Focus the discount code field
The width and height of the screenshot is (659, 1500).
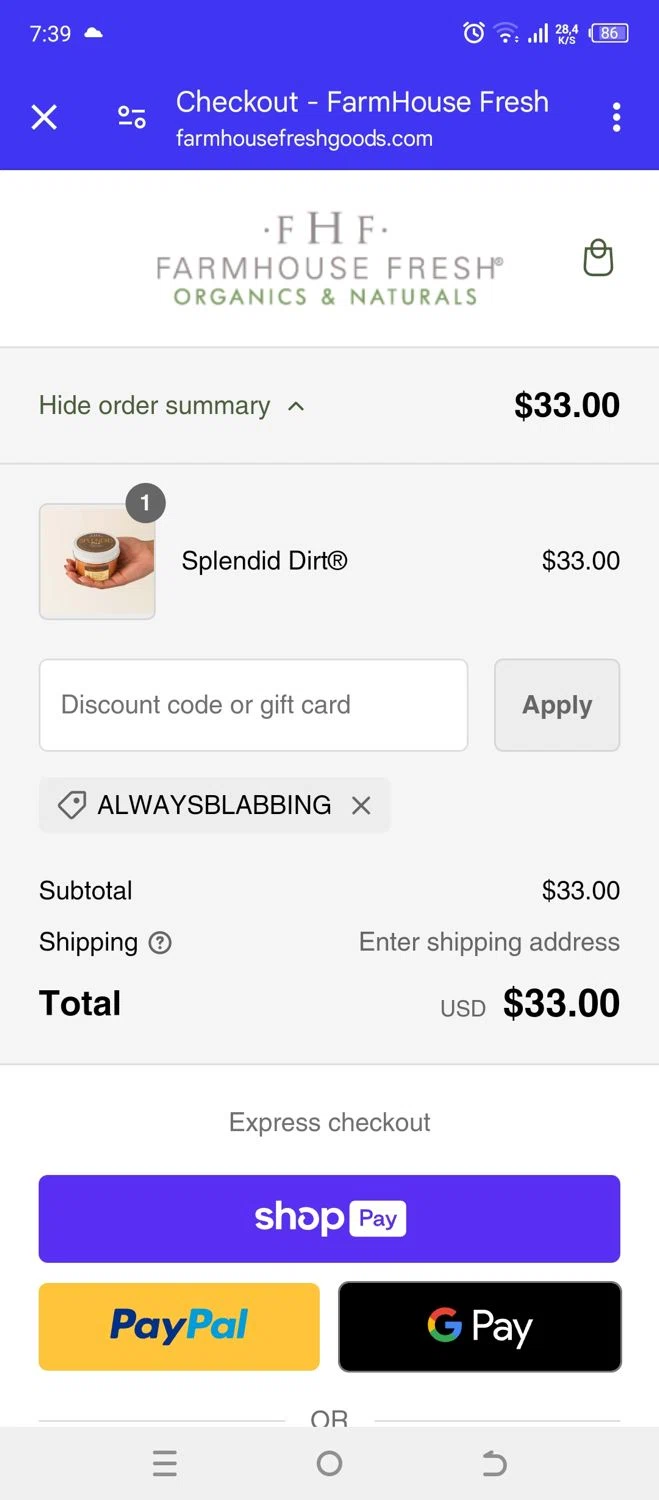(x=253, y=705)
